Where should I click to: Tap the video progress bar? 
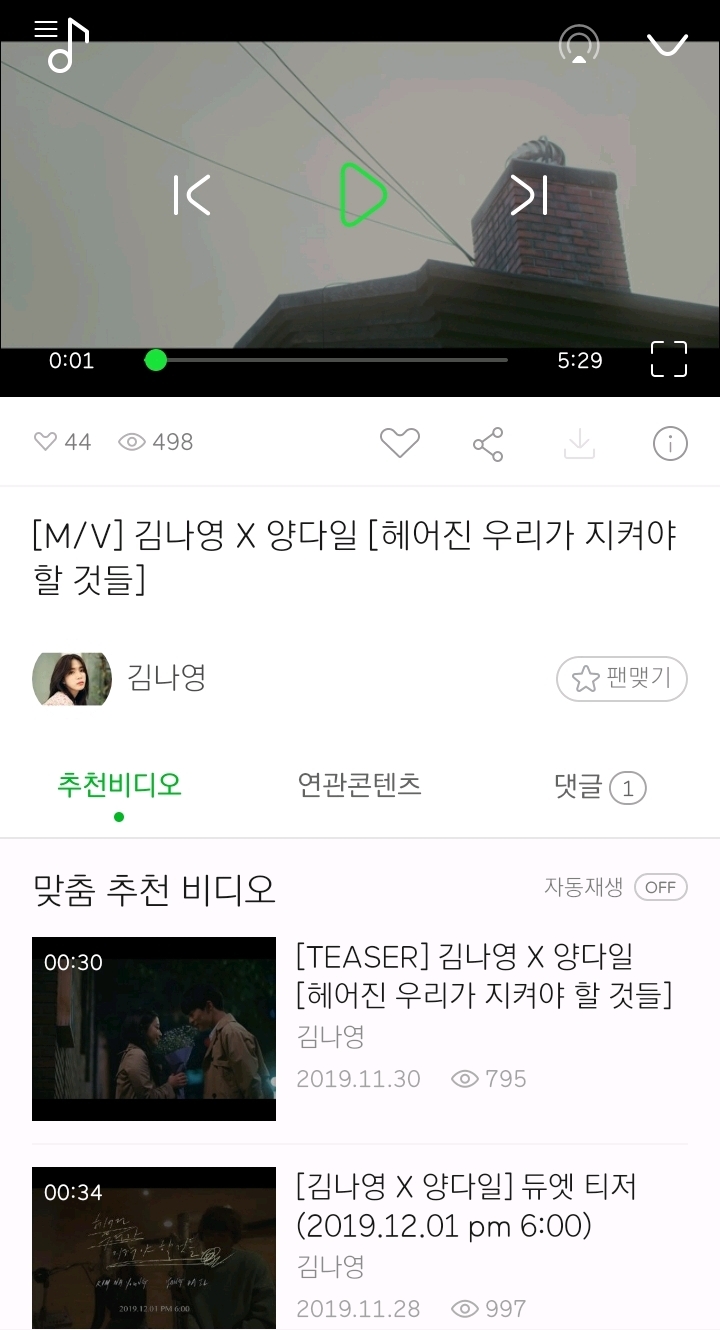click(330, 360)
